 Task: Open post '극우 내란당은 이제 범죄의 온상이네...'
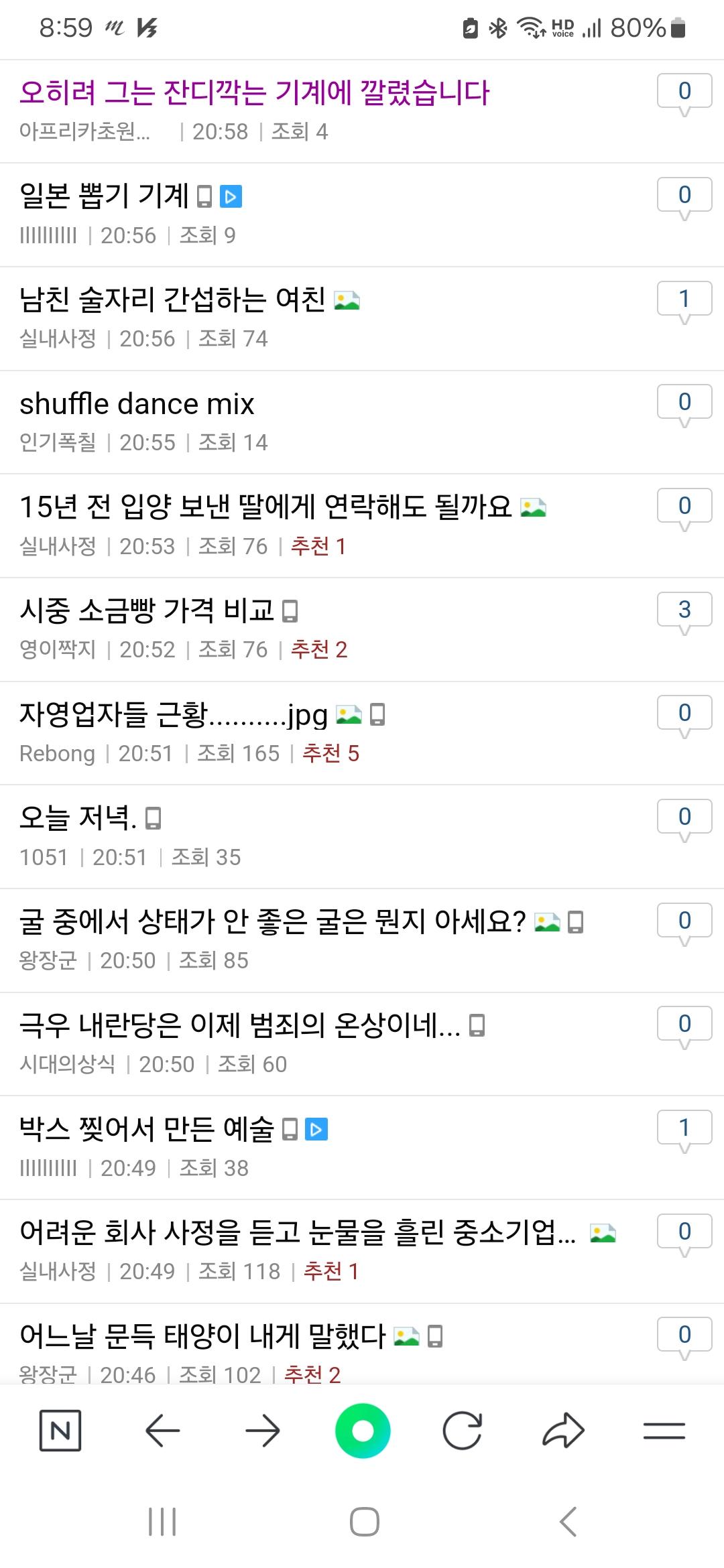tap(239, 1025)
